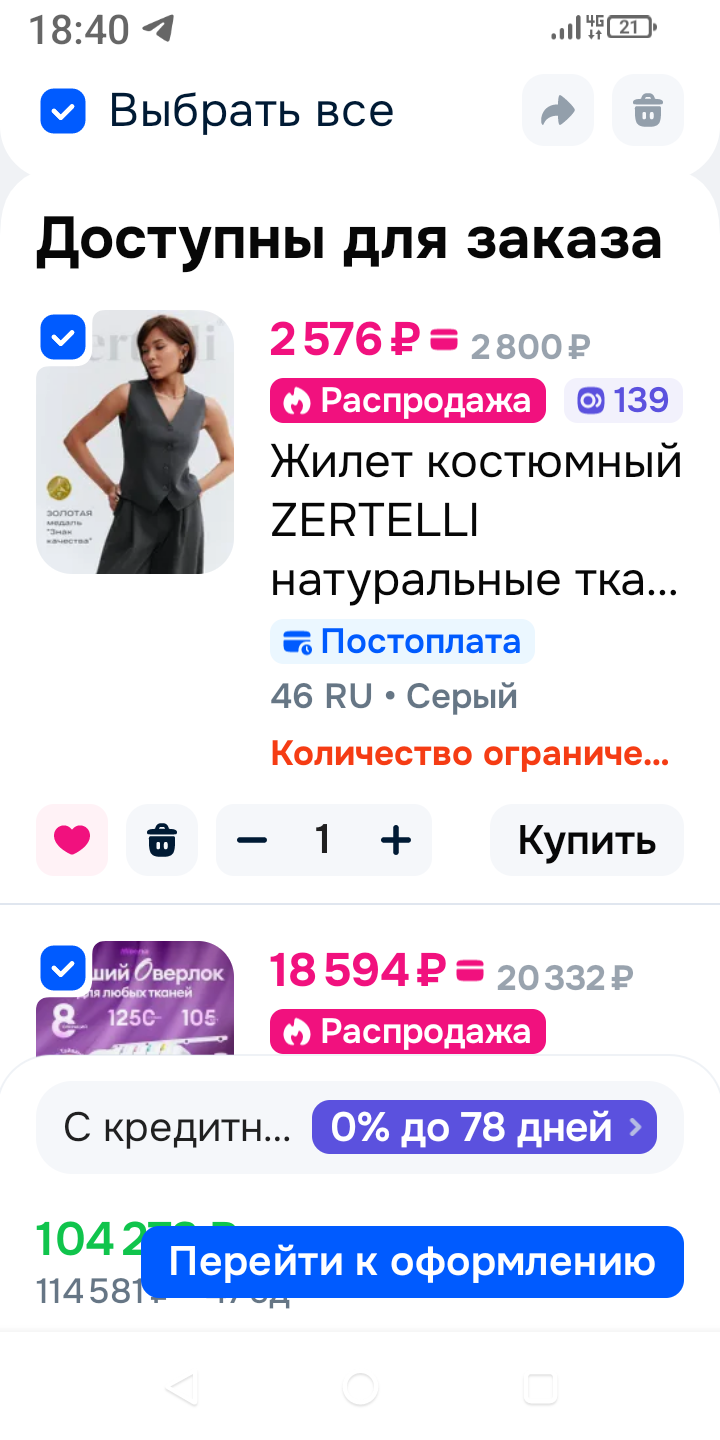The image size is (720, 1440).
Task: Uncheck the ZERTELLI vest item
Action: click(63, 338)
